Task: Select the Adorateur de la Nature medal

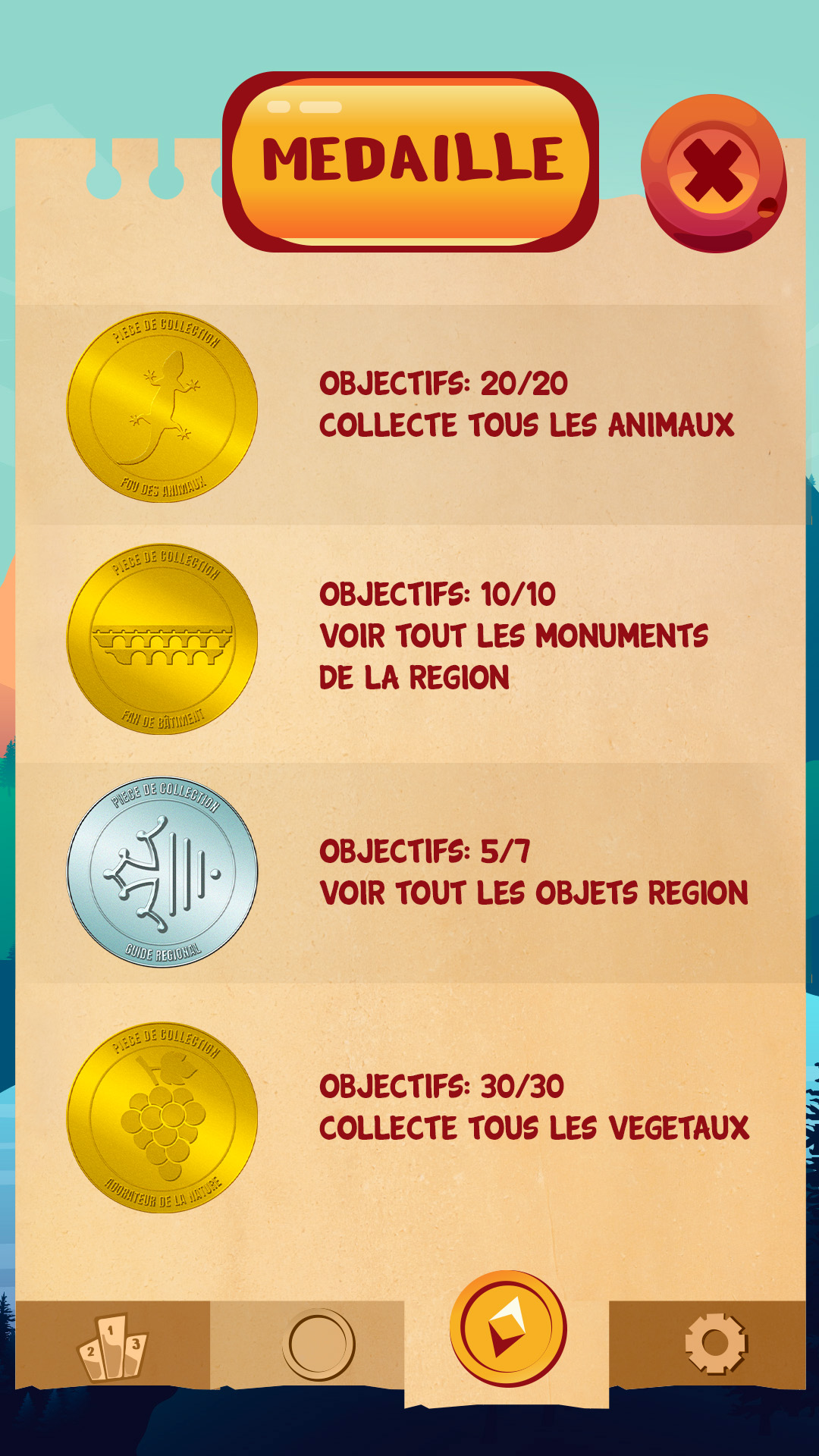Action: (162, 1117)
